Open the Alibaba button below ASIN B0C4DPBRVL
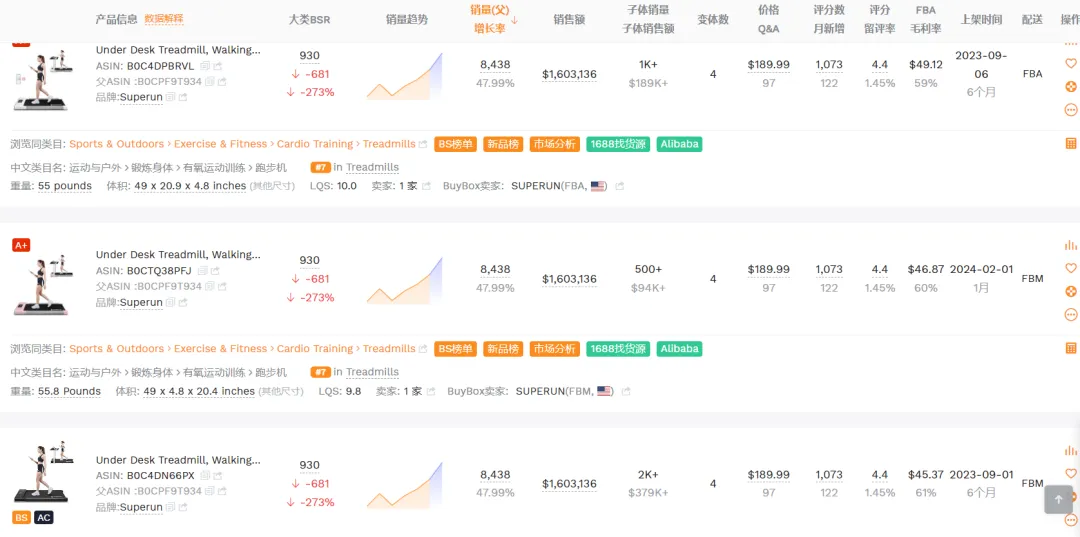 [x=679, y=144]
